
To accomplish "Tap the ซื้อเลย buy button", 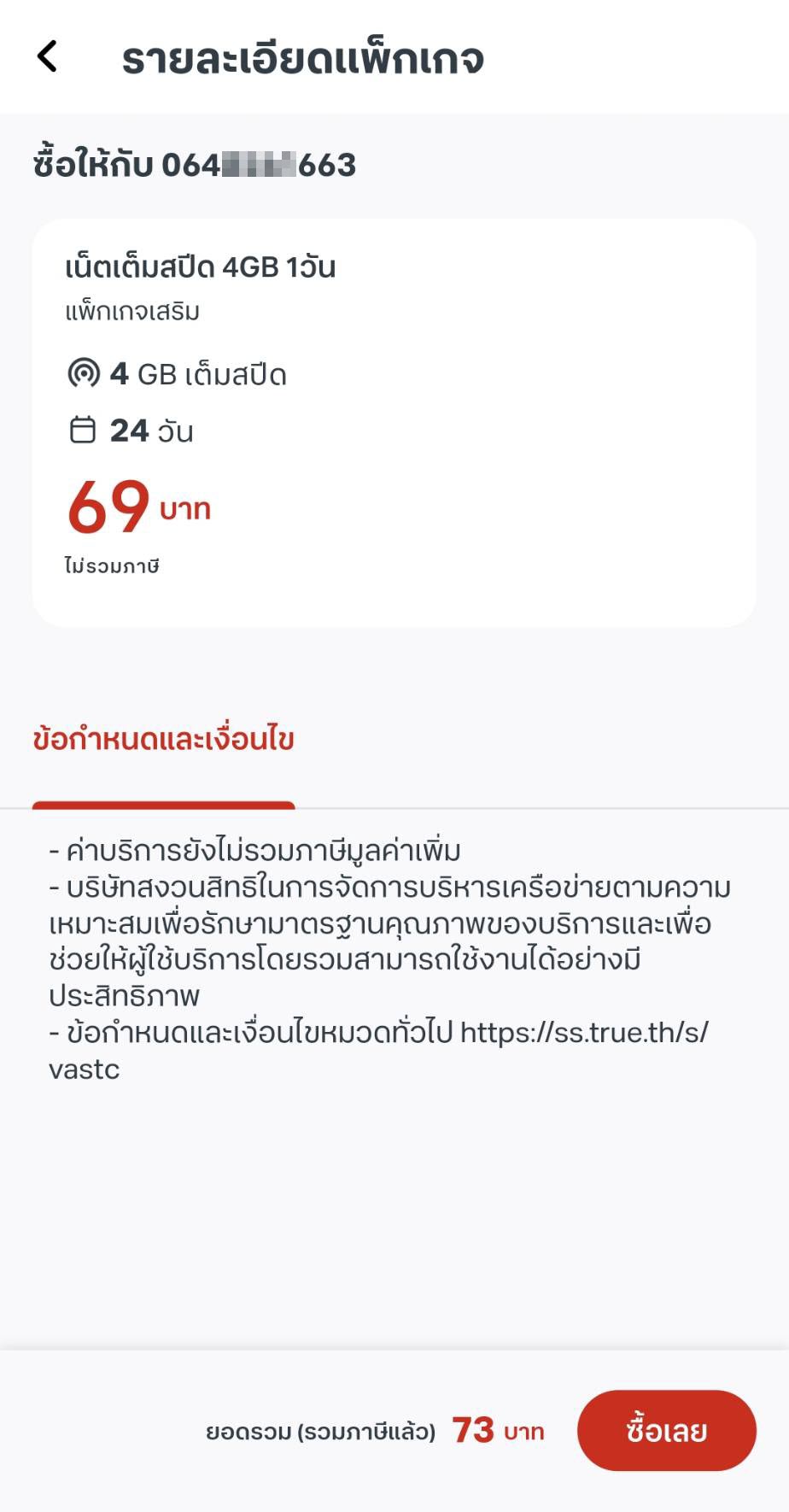I will 666,1430.
